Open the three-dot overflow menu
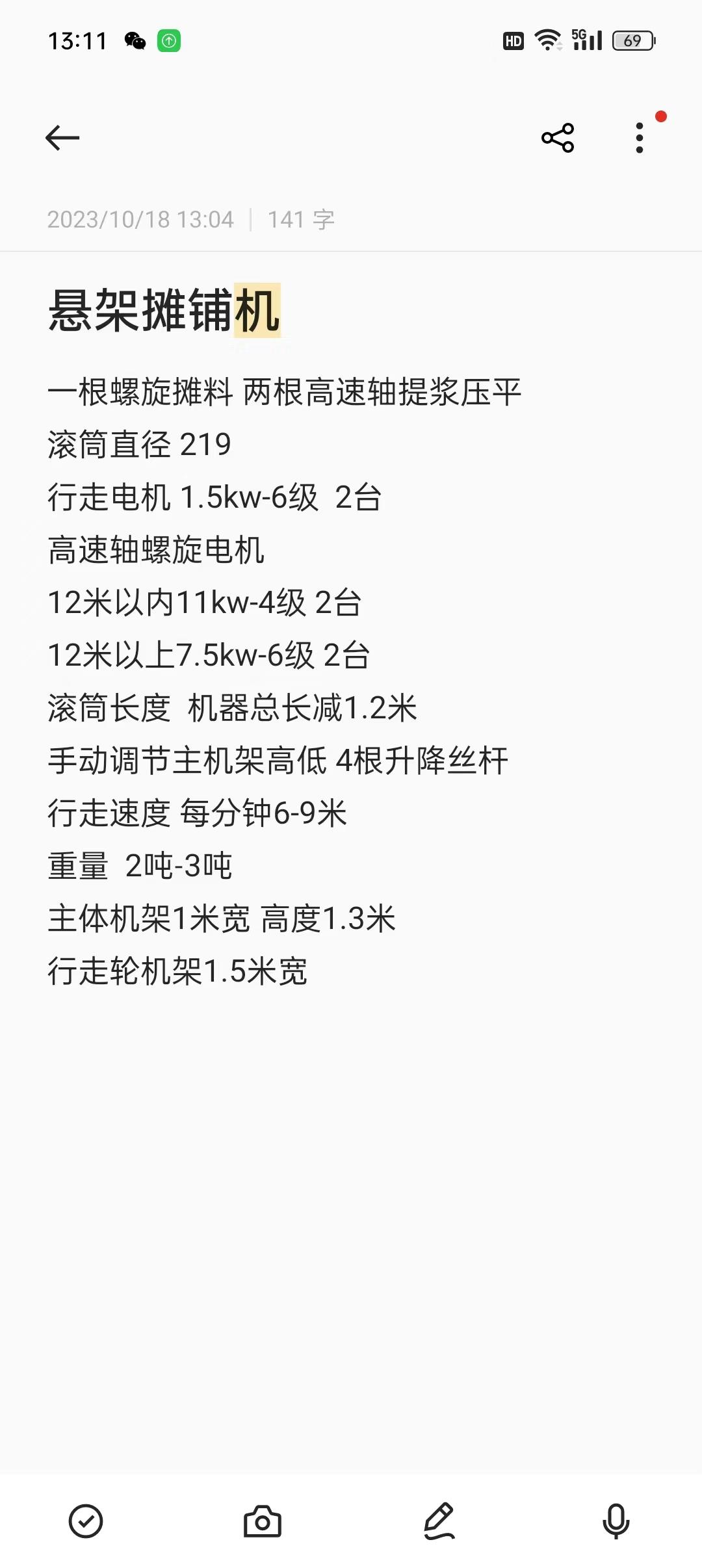The image size is (702, 1568). click(x=640, y=138)
